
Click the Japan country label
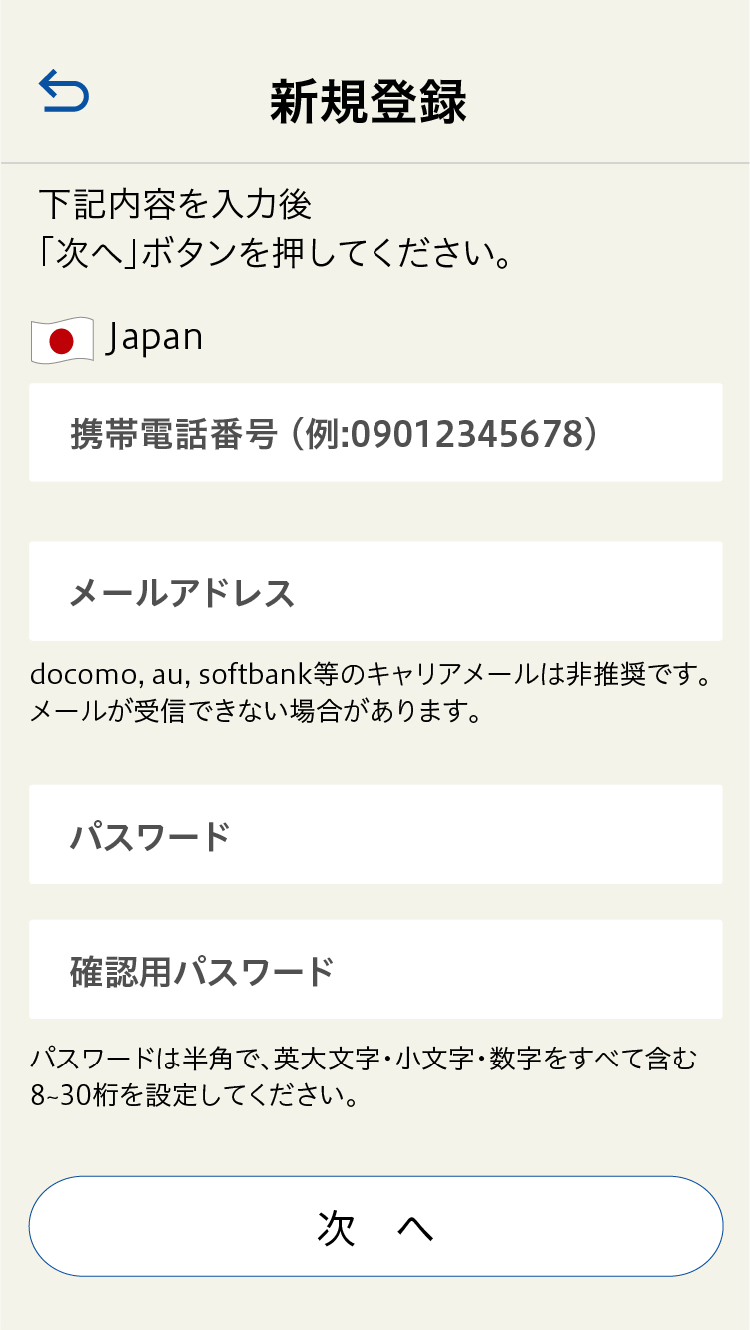(157, 337)
